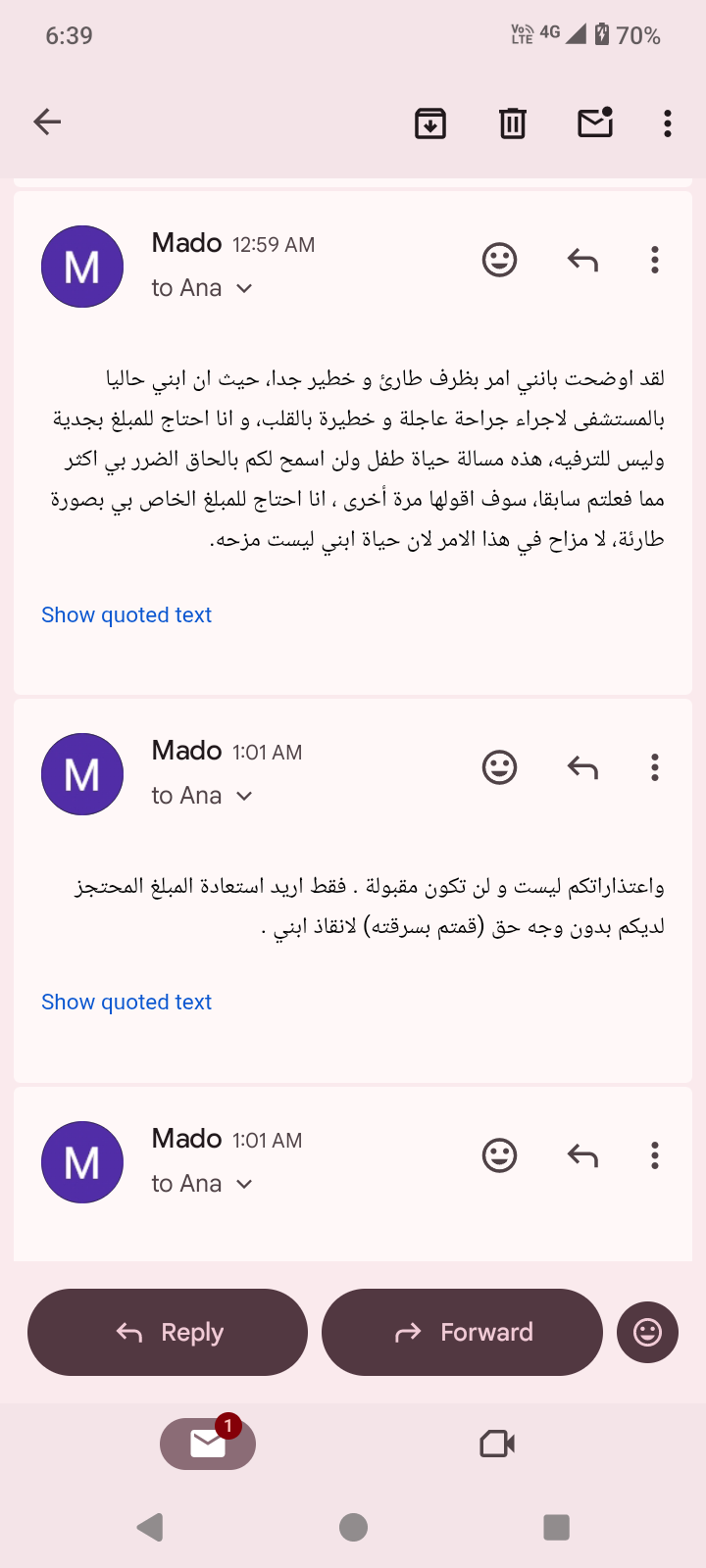Go back to the inbox
This screenshot has width=706, height=1568.
pyautogui.click(x=47, y=122)
